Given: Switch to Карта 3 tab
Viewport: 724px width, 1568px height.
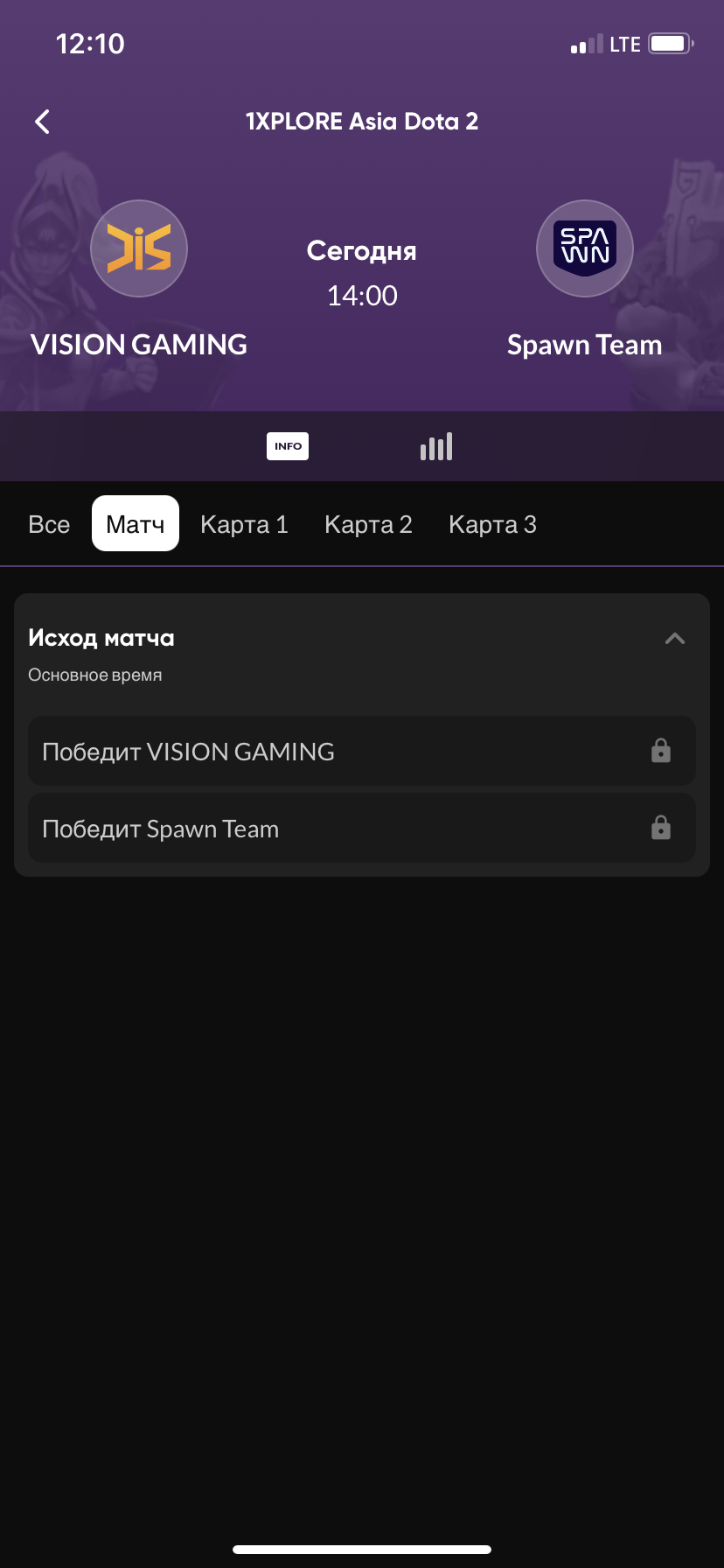Looking at the screenshot, I should (492, 524).
